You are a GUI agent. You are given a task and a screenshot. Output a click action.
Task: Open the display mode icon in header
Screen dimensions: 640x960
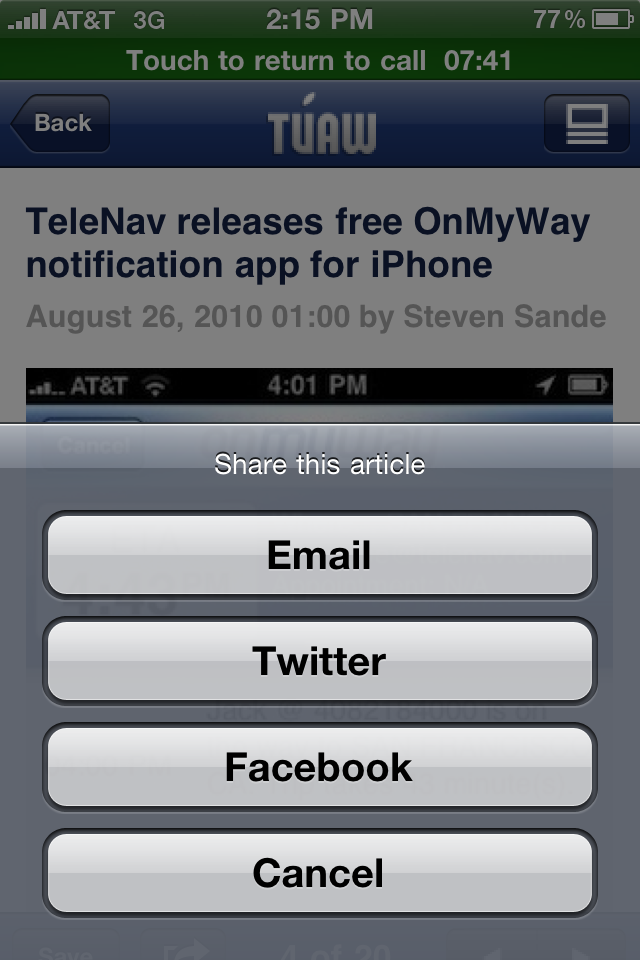pos(587,124)
